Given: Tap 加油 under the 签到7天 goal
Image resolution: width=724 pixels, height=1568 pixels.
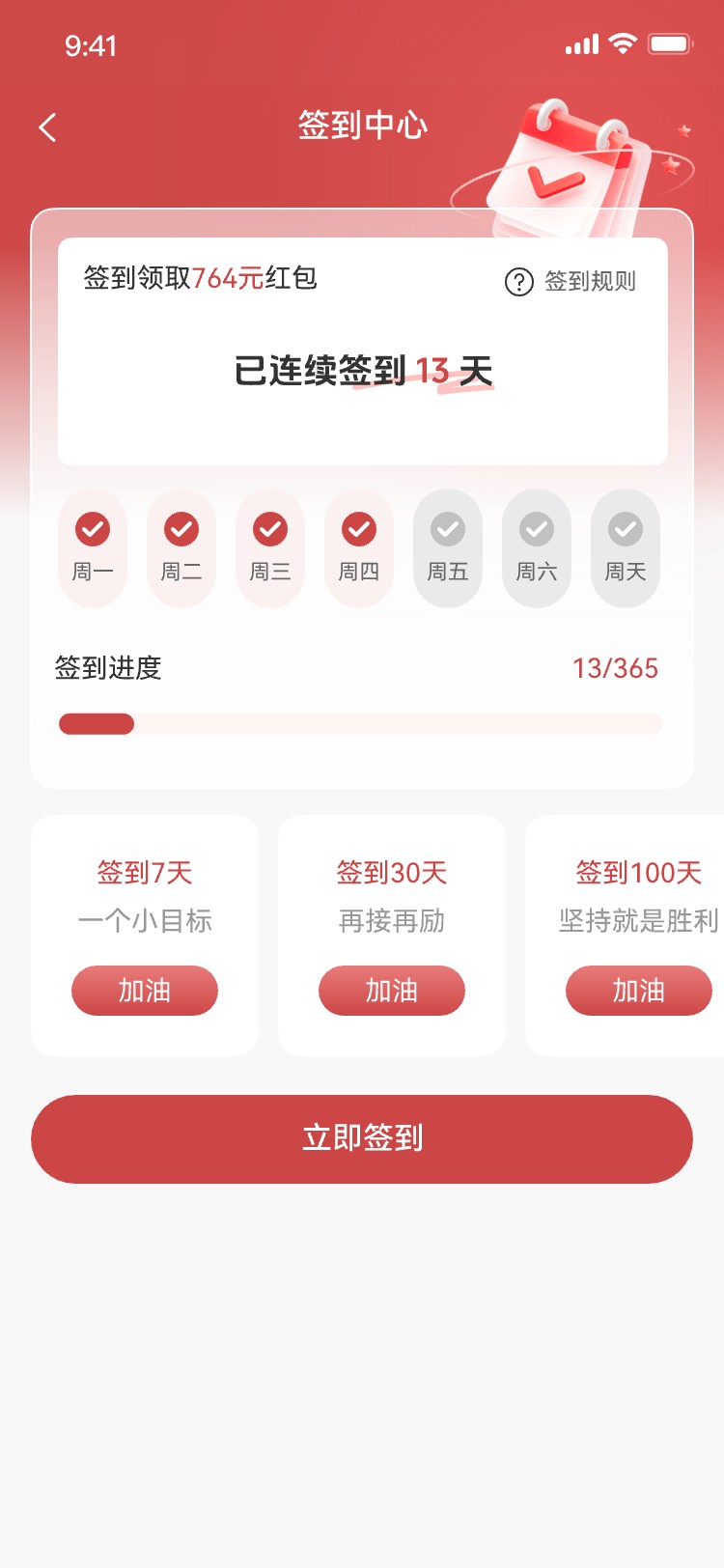Looking at the screenshot, I should coord(145,991).
